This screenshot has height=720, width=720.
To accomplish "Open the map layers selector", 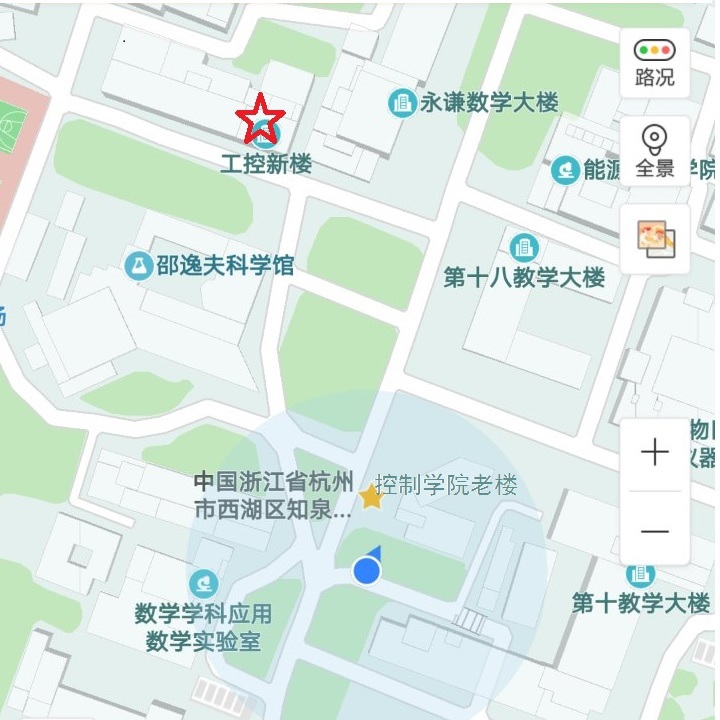I will tap(655, 240).
